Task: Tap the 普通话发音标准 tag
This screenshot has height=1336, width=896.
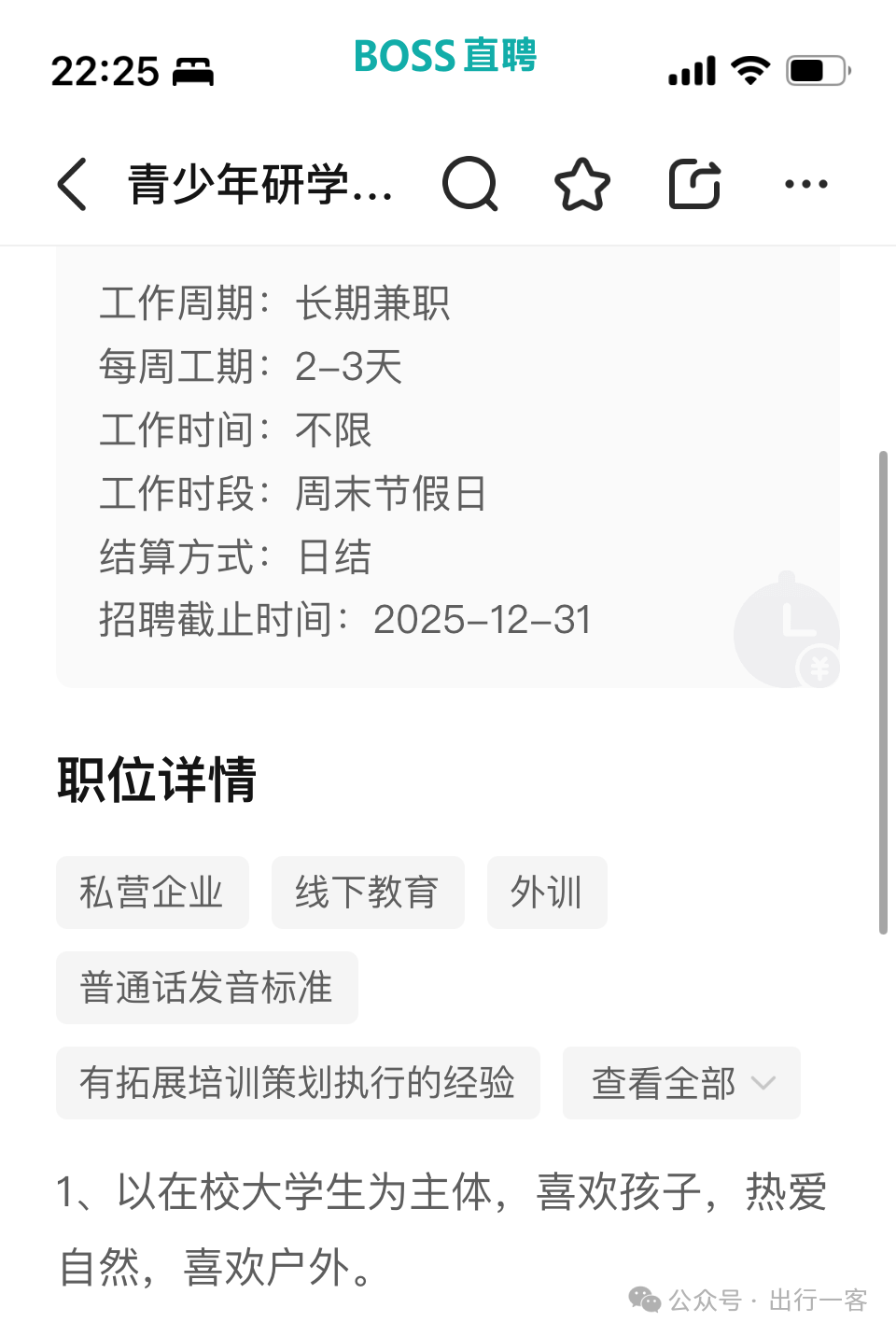Action: (x=206, y=988)
